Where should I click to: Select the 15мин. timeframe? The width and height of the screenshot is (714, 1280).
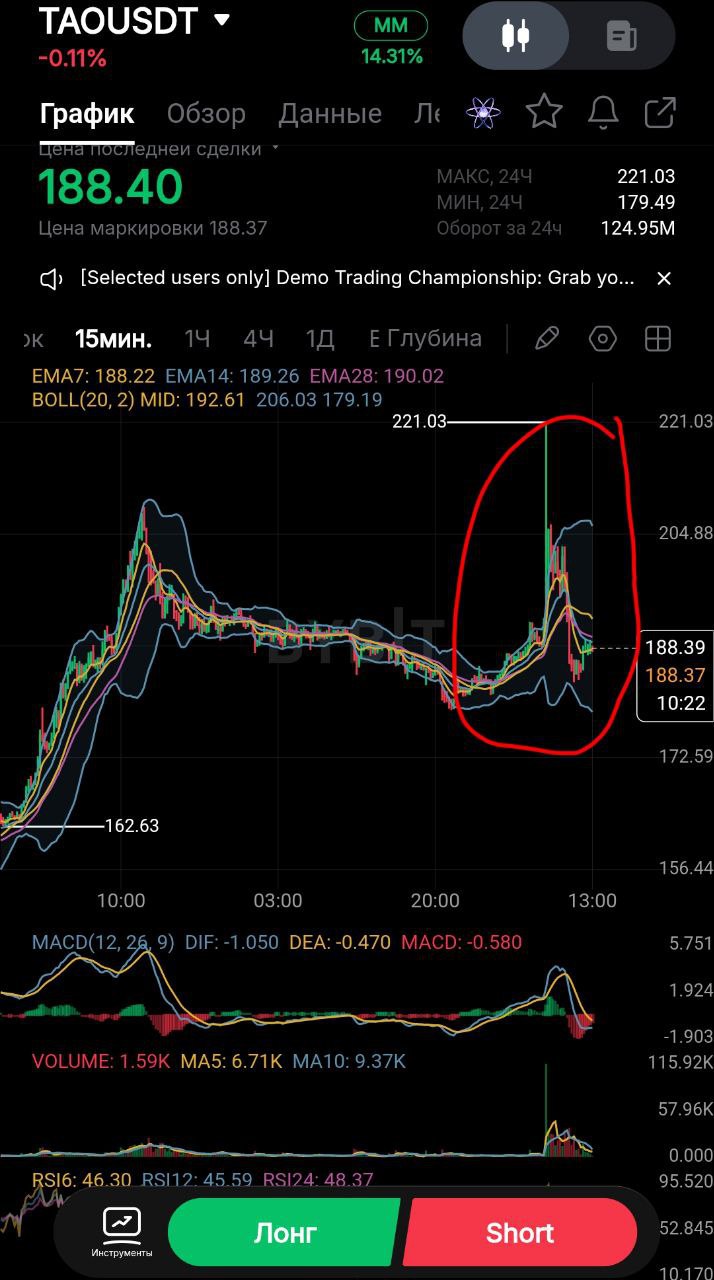(x=113, y=339)
